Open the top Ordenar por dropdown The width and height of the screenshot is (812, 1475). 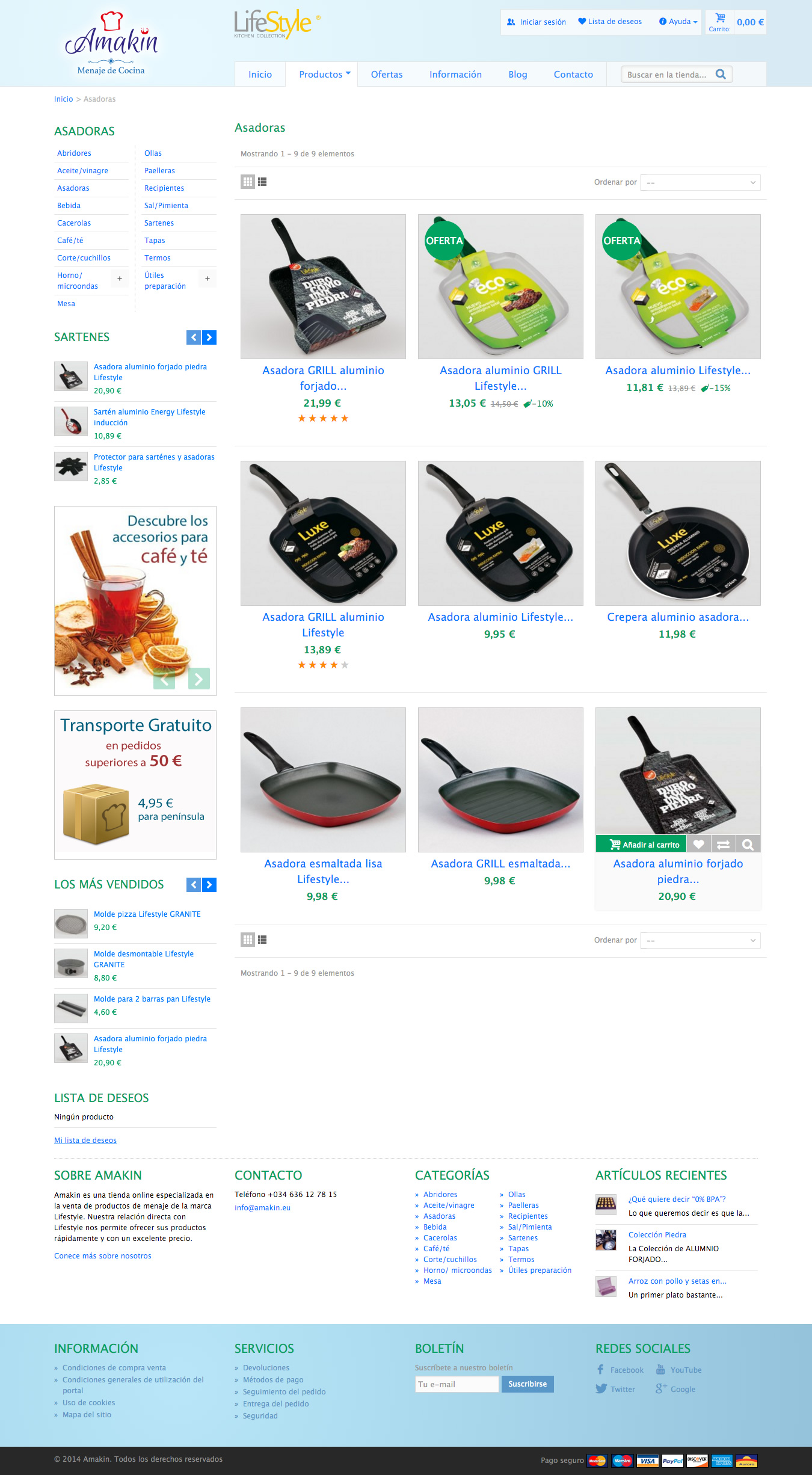point(700,182)
